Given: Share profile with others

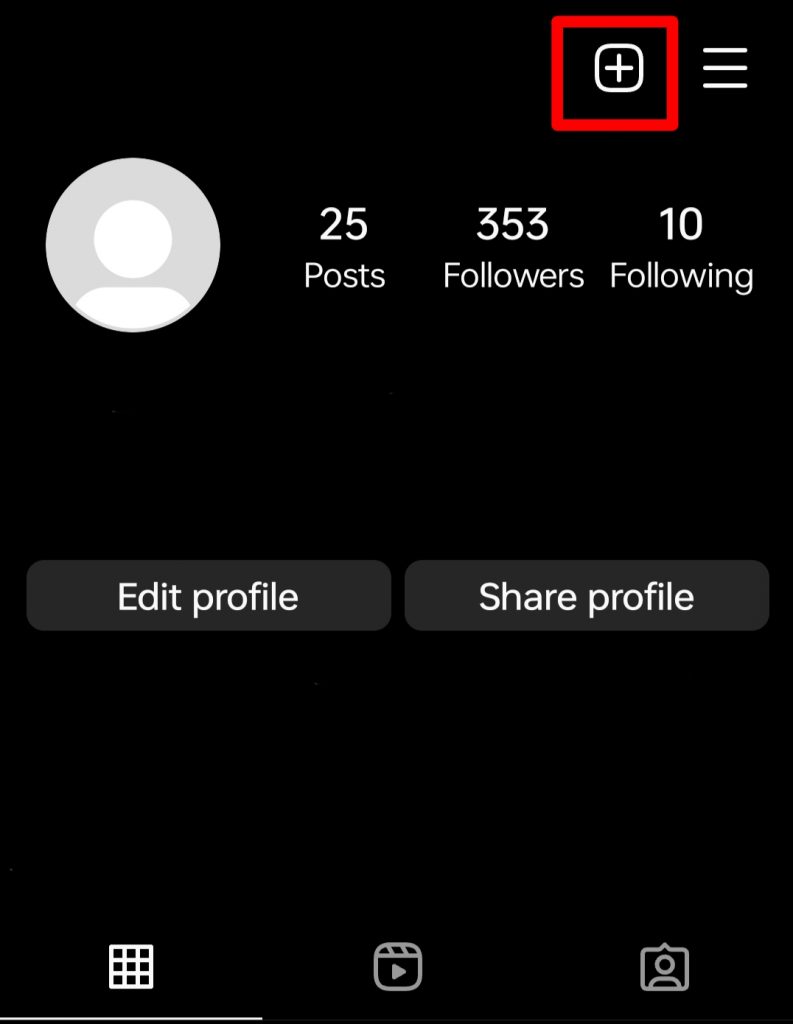Looking at the screenshot, I should coord(586,596).
